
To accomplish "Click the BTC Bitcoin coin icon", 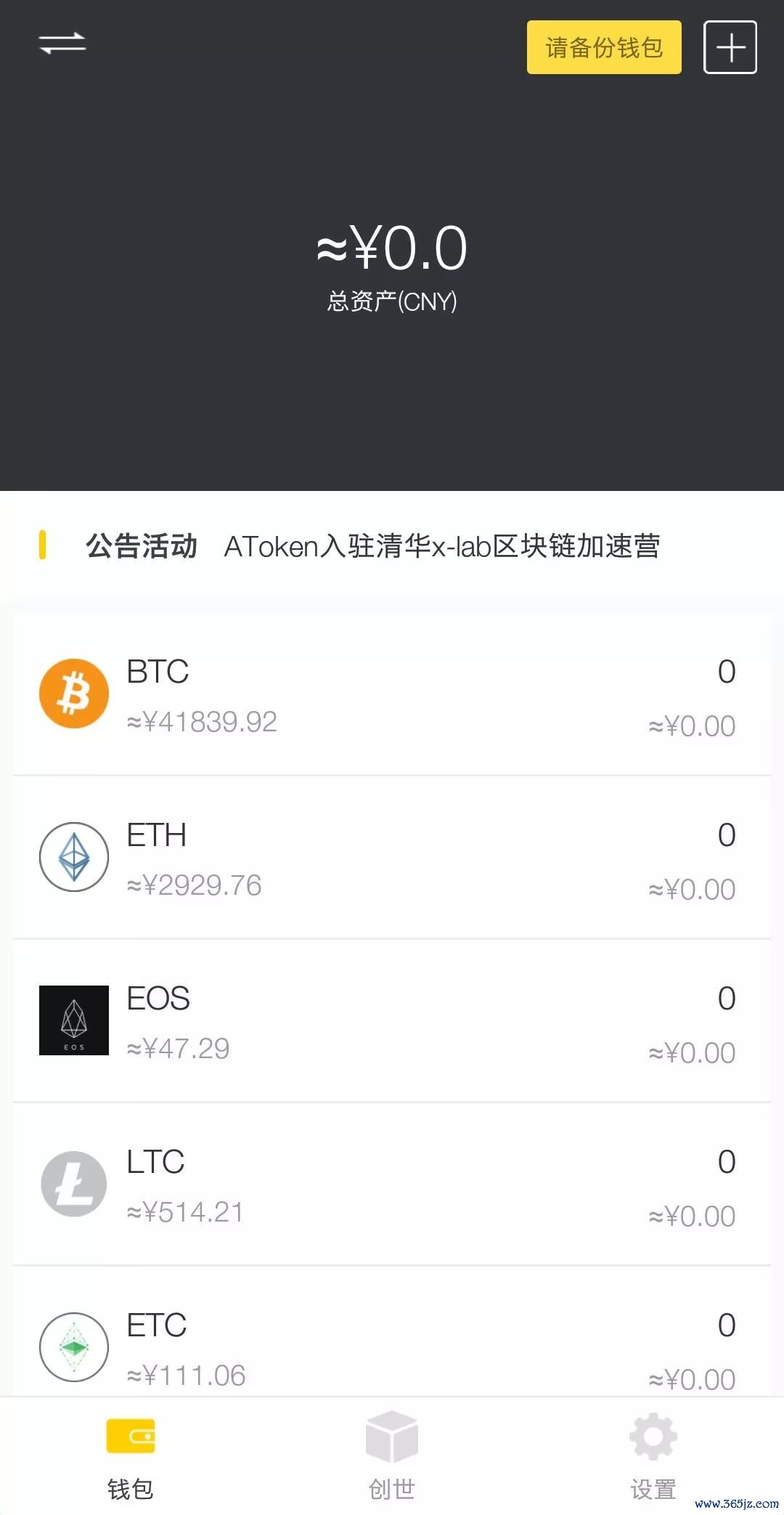I will (73, 692).
